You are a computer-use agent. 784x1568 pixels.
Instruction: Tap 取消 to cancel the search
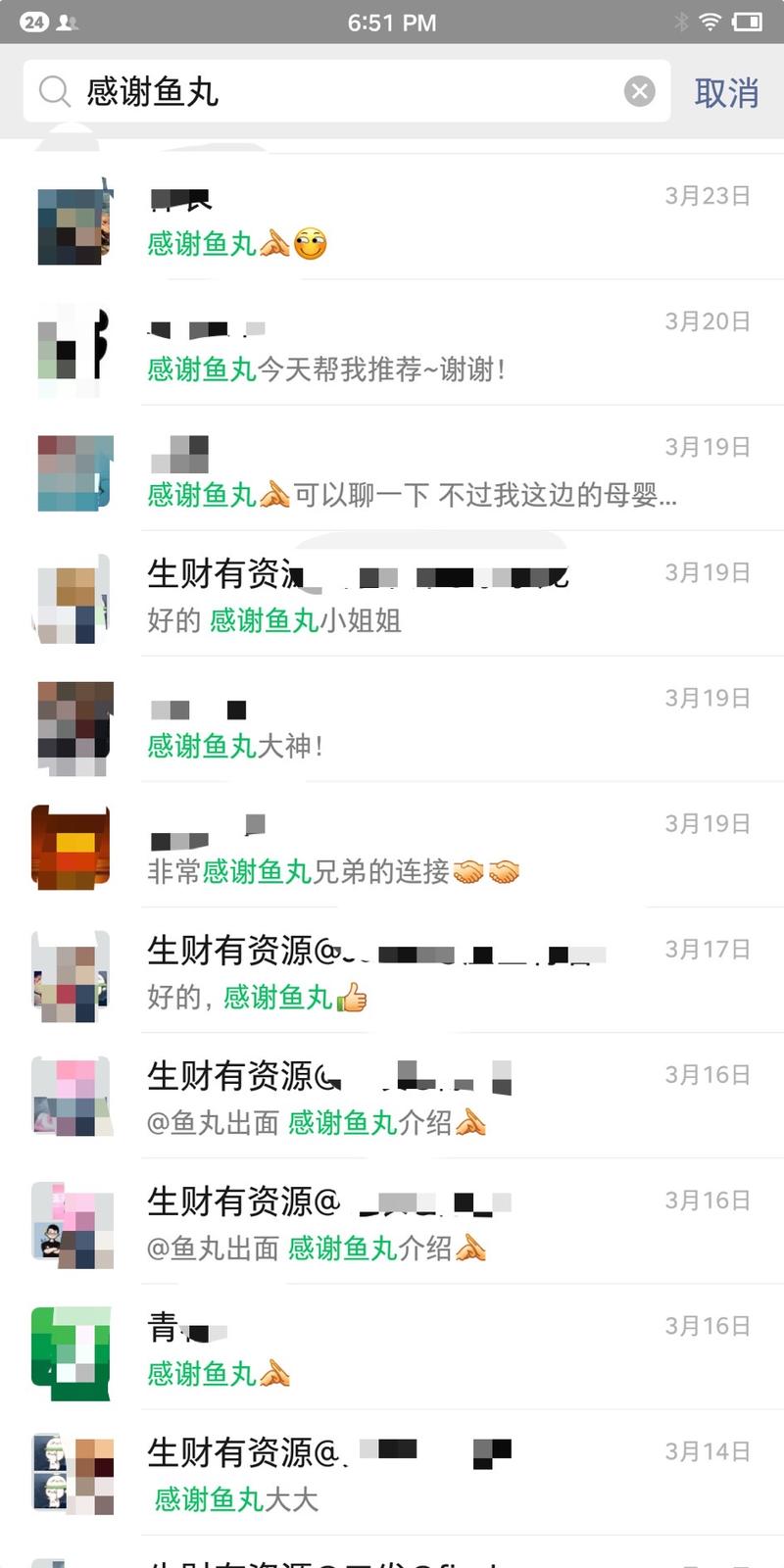click(727, 91)
